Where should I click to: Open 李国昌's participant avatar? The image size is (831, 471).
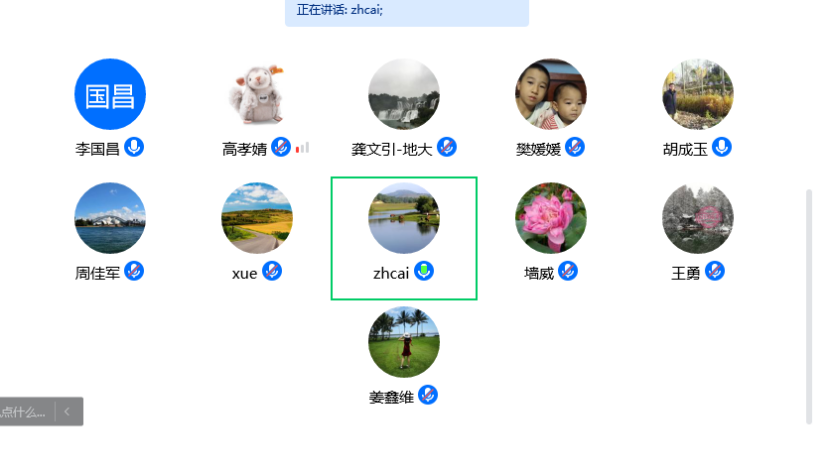pos(110,94)
